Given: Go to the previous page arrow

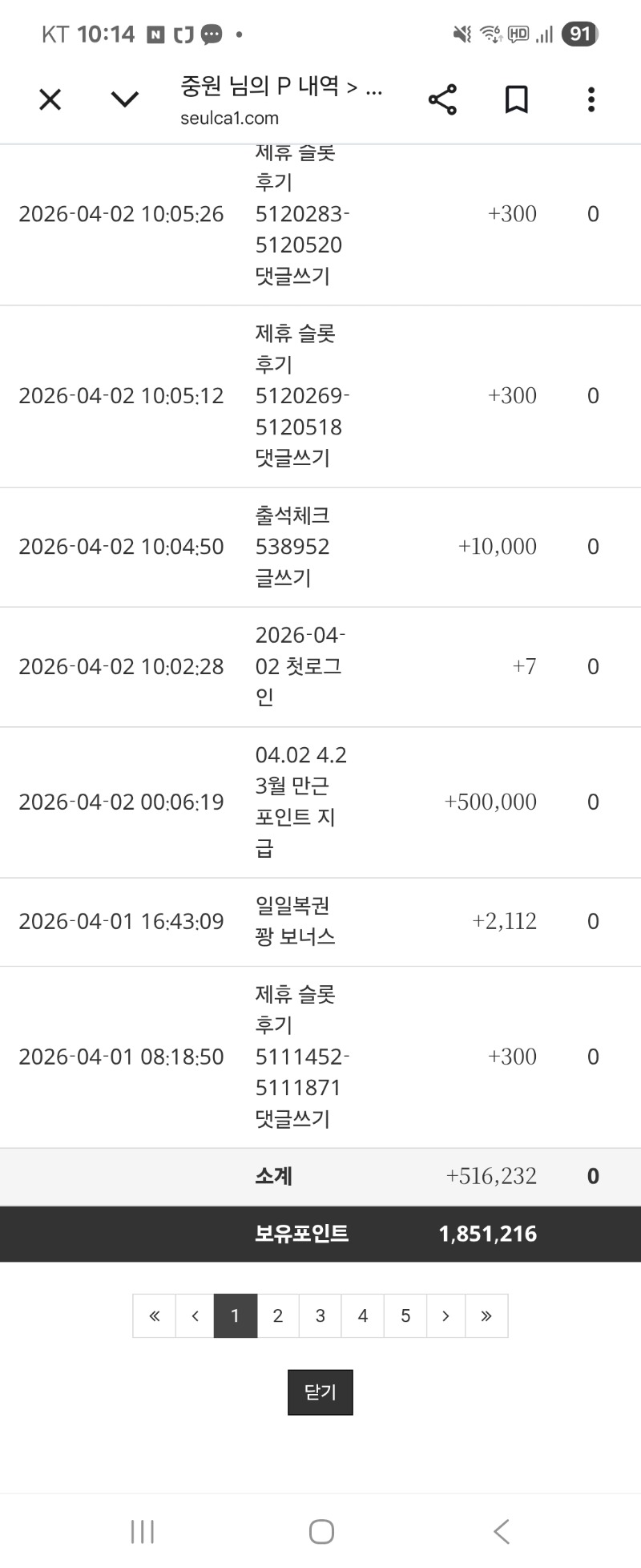Looking at the screenshot, I should click(195, 1315).
